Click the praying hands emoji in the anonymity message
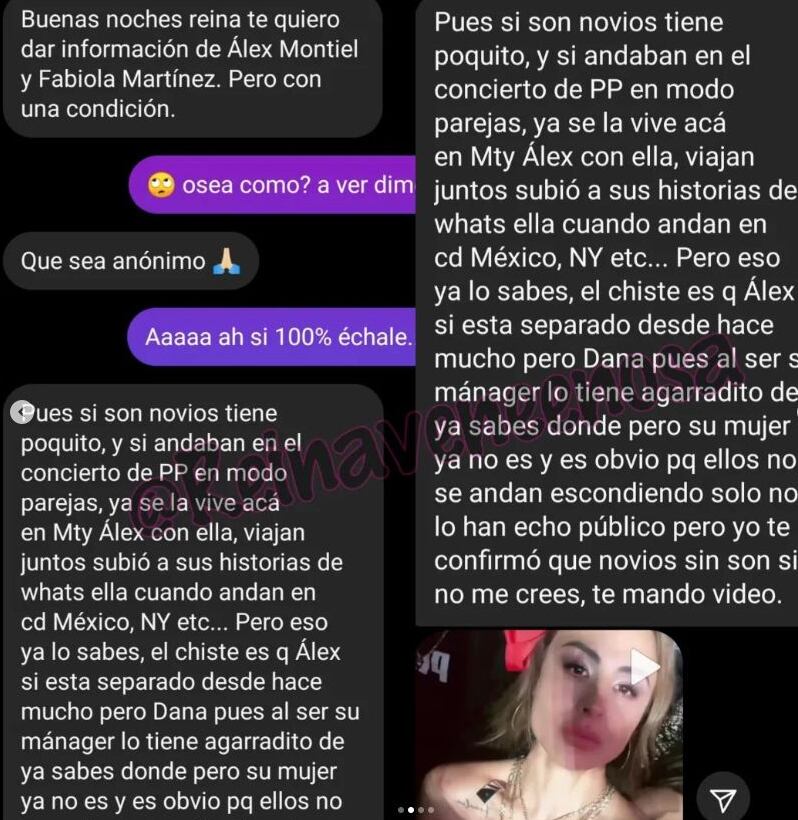798x820 pixels. (225, 261)
